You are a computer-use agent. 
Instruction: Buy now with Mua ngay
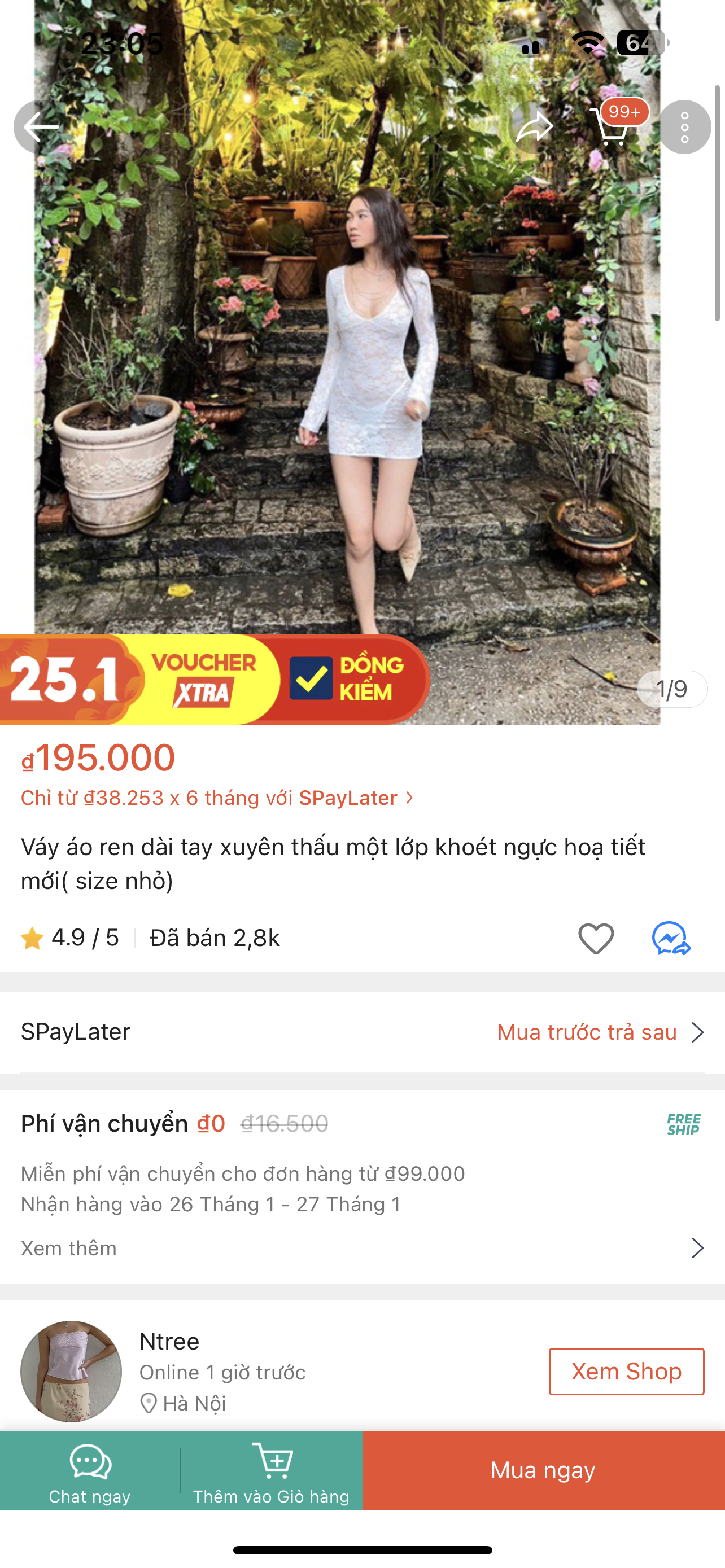pos(543,1469)
